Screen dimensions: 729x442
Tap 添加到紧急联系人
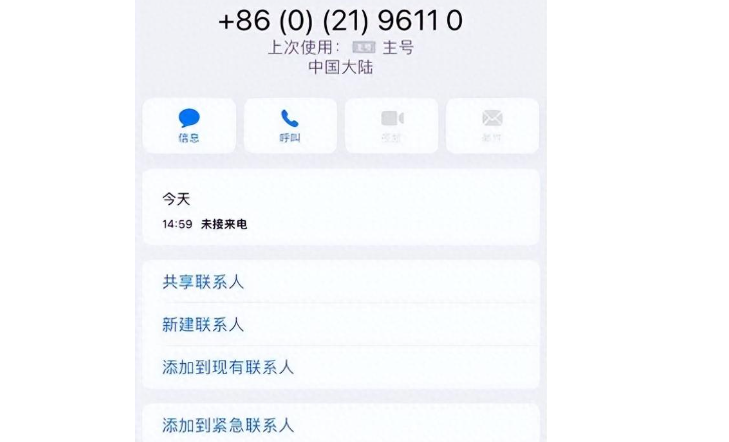tap(228, 425)
